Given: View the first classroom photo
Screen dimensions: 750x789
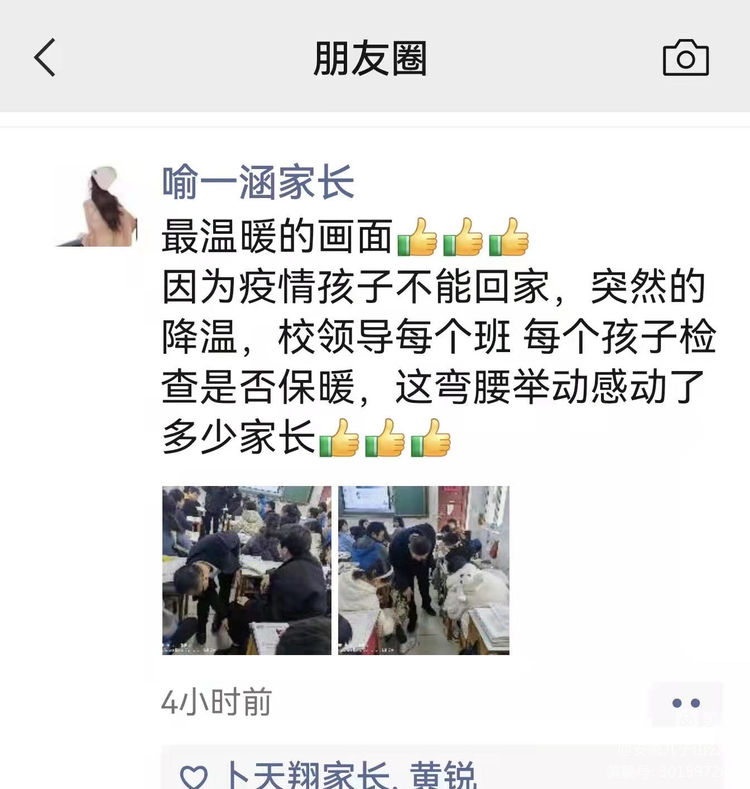Looking at the screenshot, I should coord(246,570).
